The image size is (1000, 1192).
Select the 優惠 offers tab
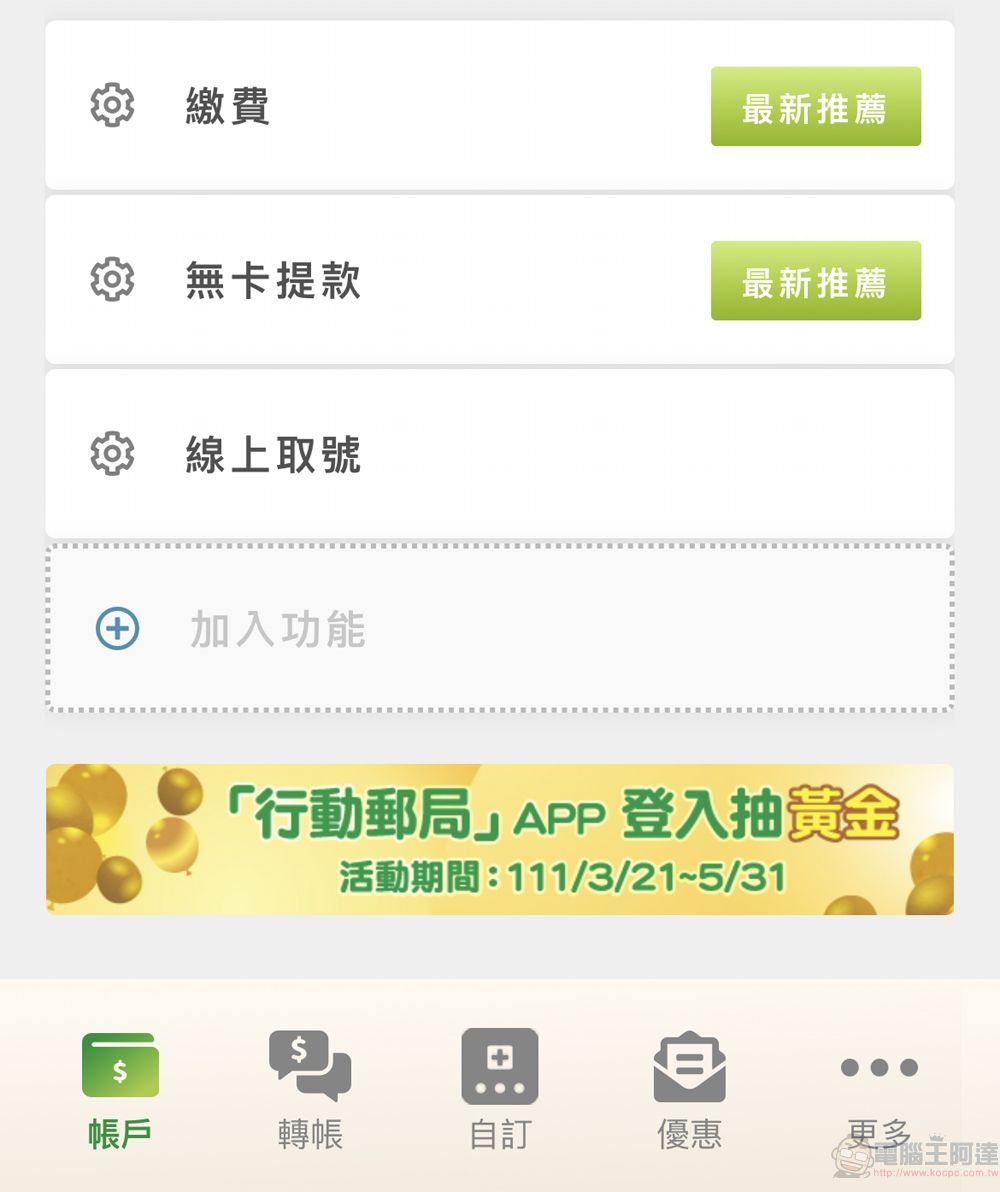click(x=689, y=1091)
